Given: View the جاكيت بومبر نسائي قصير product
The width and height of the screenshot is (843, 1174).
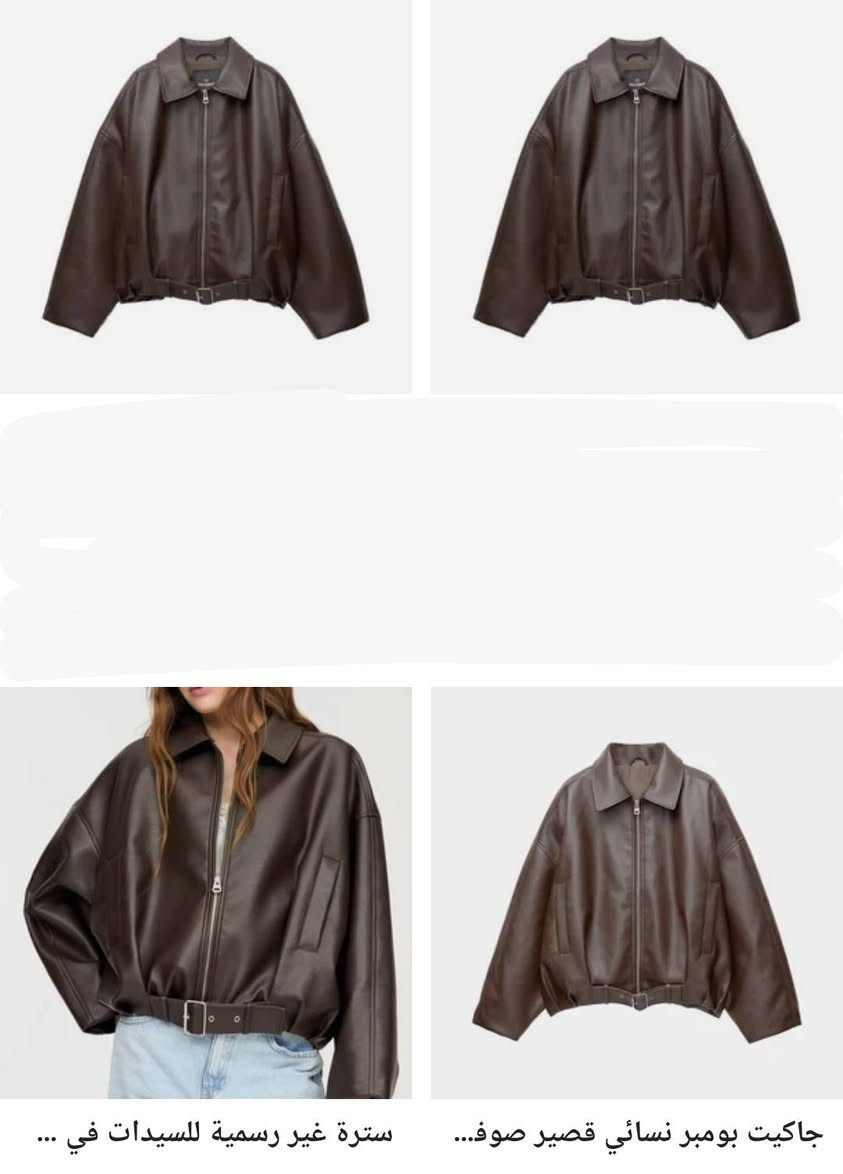Looking at the screenshot, I should (x=638, y=1134).
